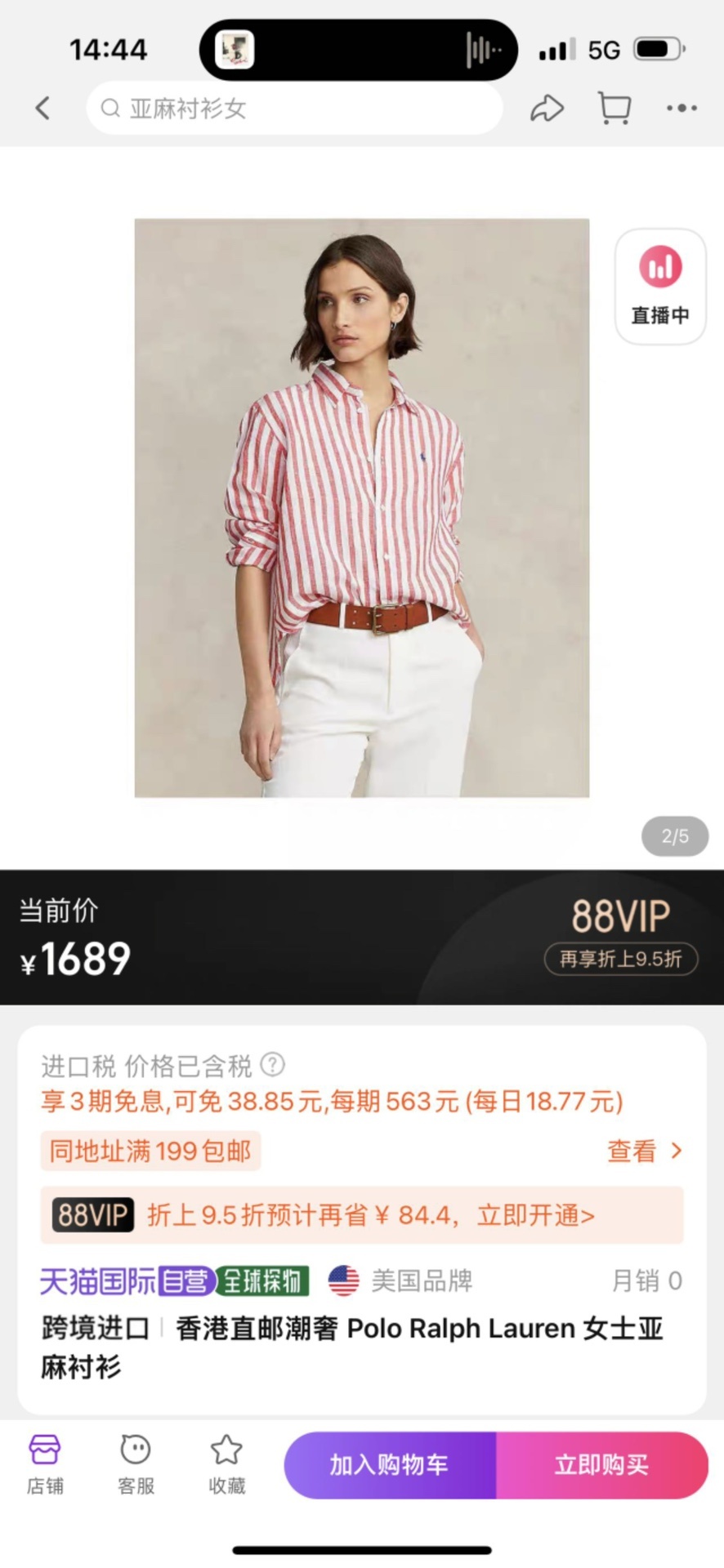Open the striped shirt product photo
Screen dimensions: 724x1568
click(361, 507)
